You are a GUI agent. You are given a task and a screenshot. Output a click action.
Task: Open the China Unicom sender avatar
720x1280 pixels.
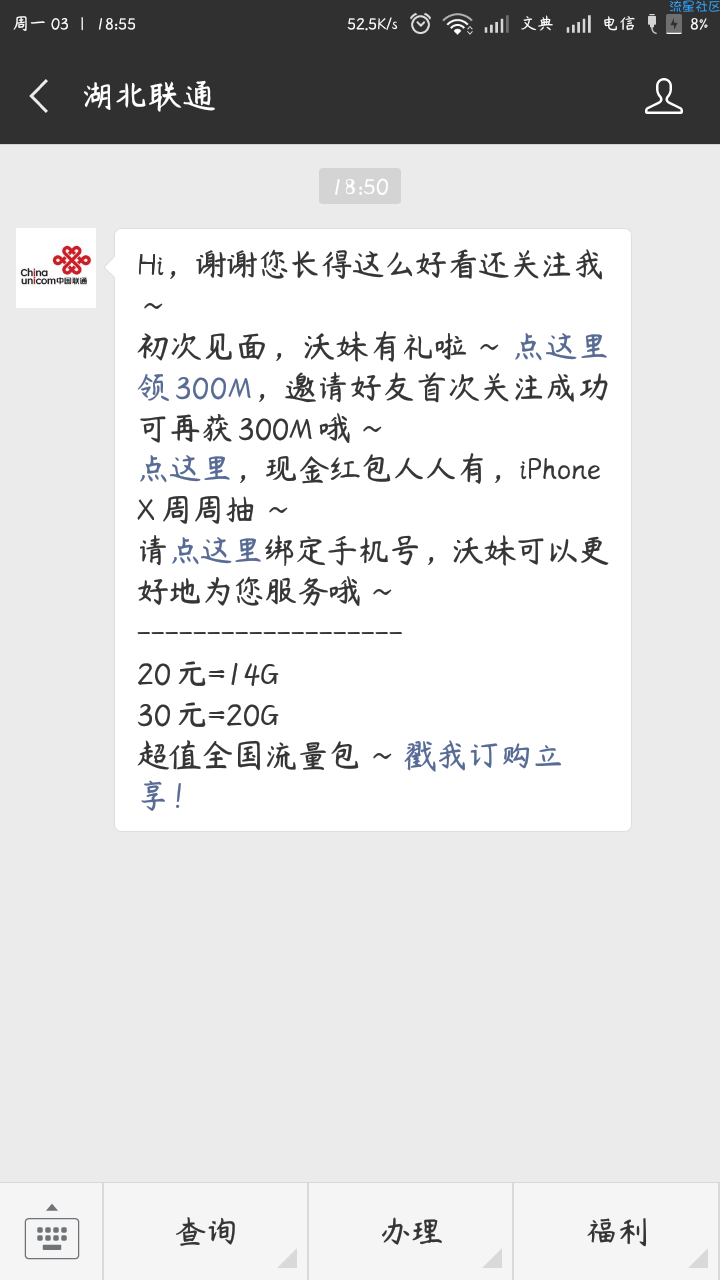point(56,268)
